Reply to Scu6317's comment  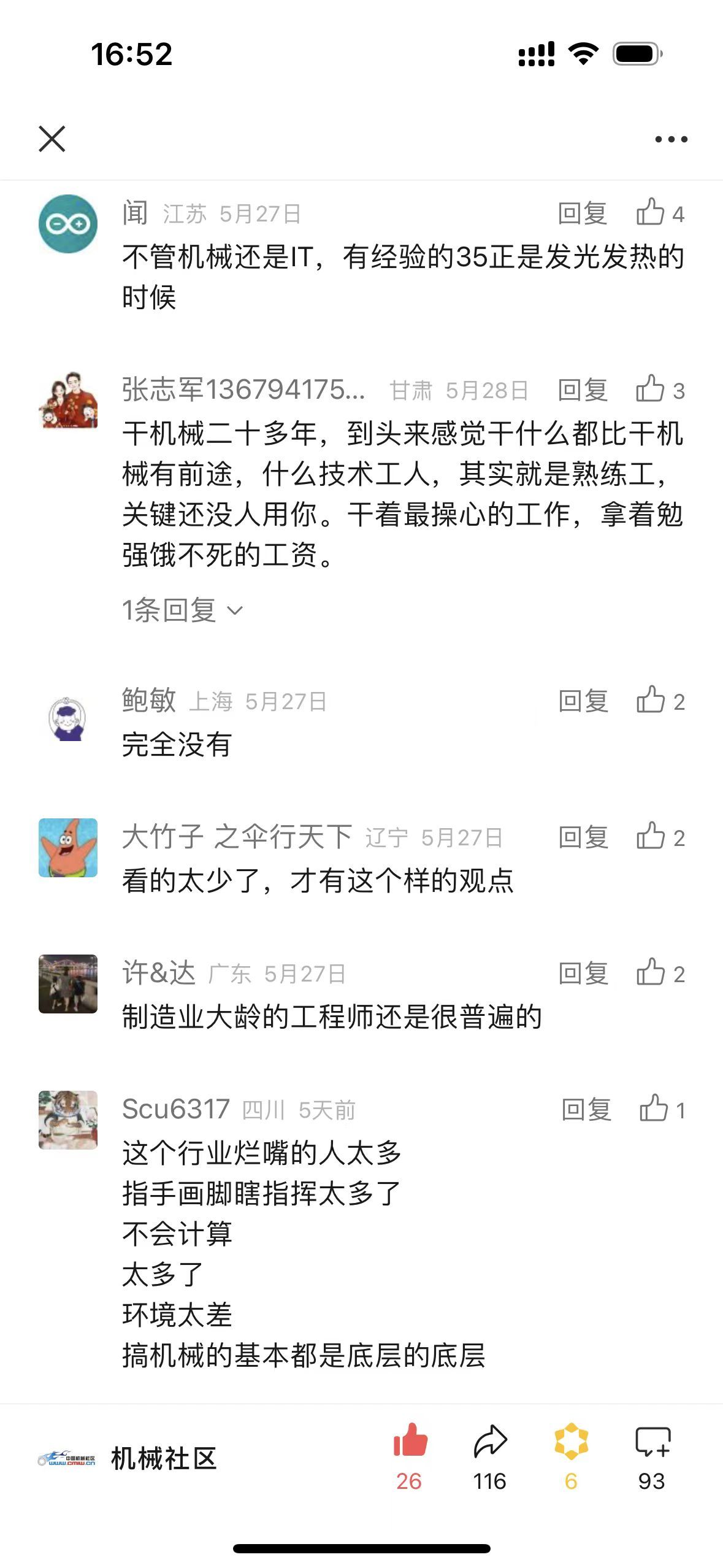point(586,1110)
